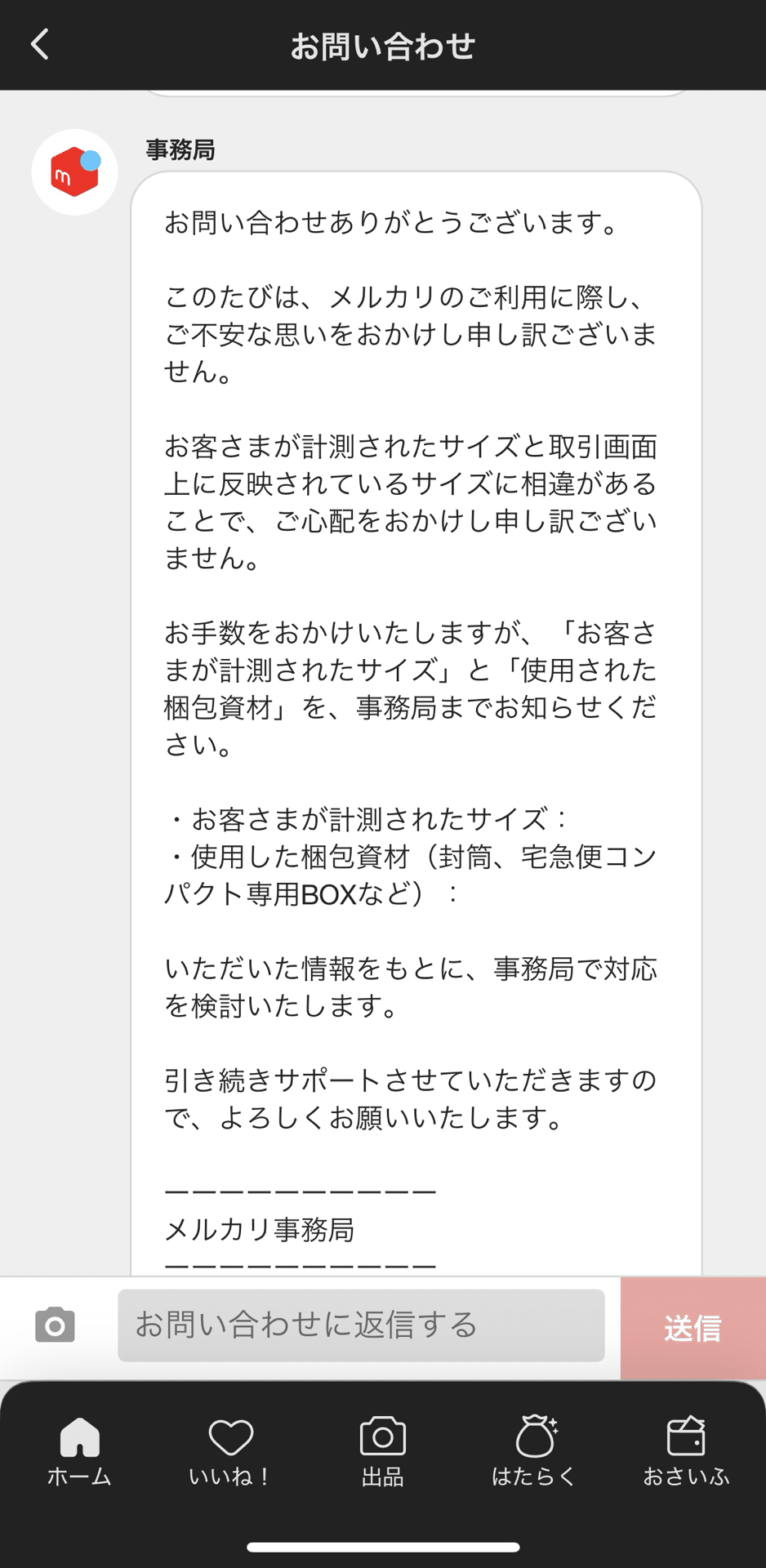The image size is (766, 1568).
Task: Open the おさいふ wallet section
Action: [684, 1437]
